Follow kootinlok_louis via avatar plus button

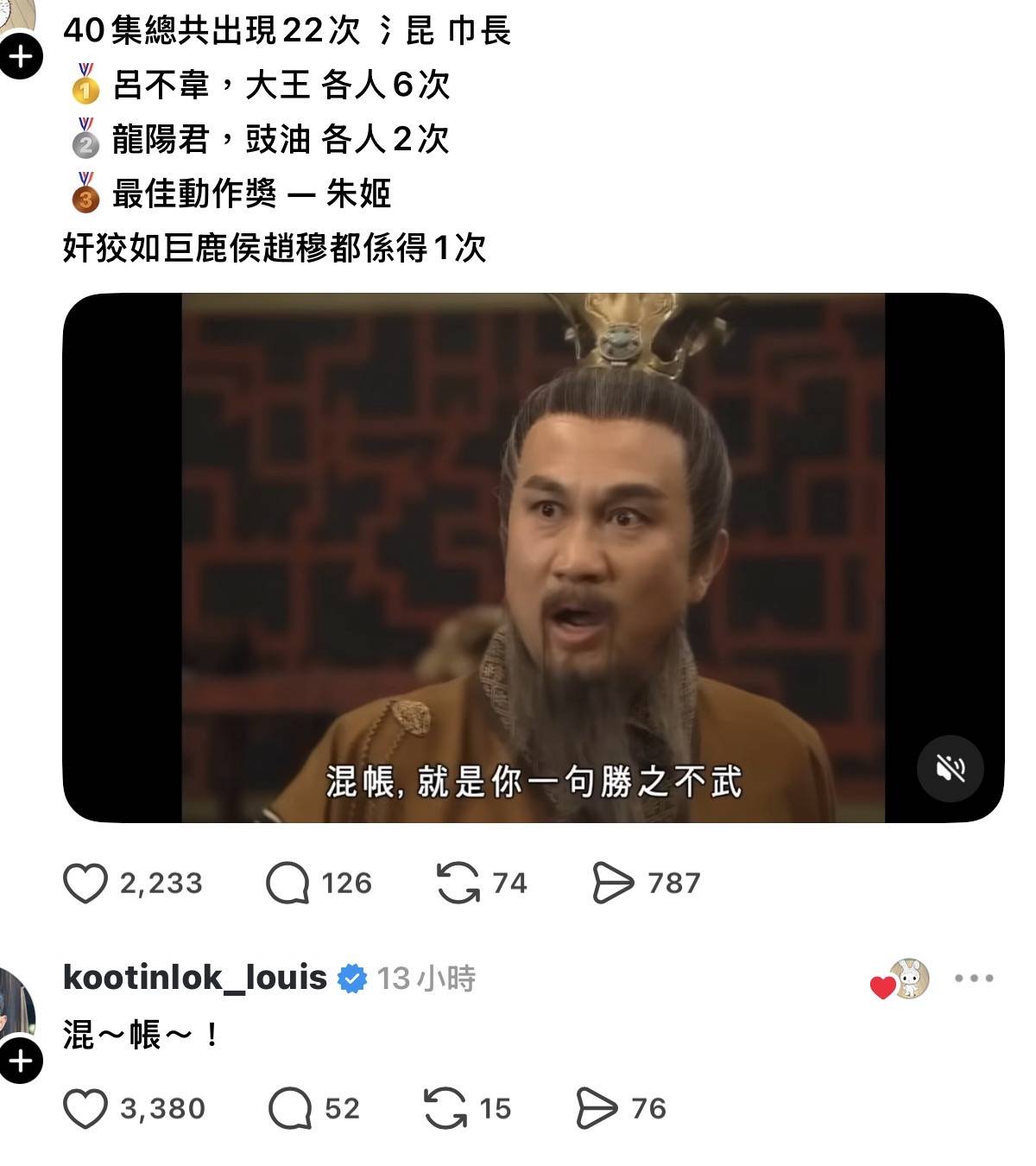[x=21, y=1061]
